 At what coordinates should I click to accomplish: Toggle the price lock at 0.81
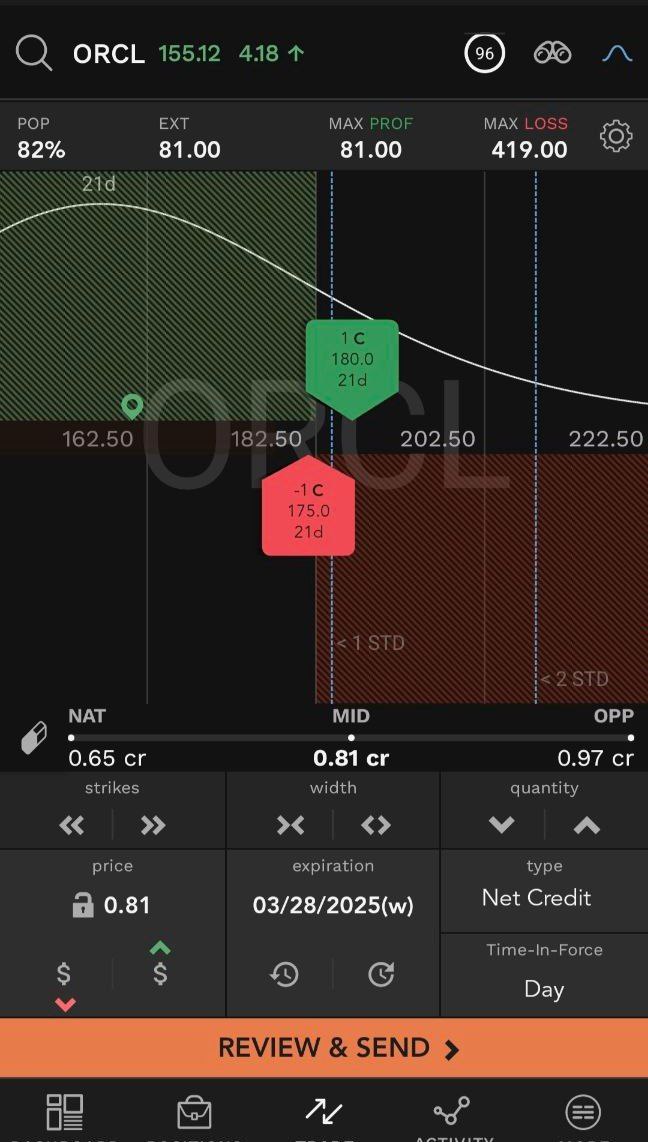pyautogui.click(x=83, y=905)
